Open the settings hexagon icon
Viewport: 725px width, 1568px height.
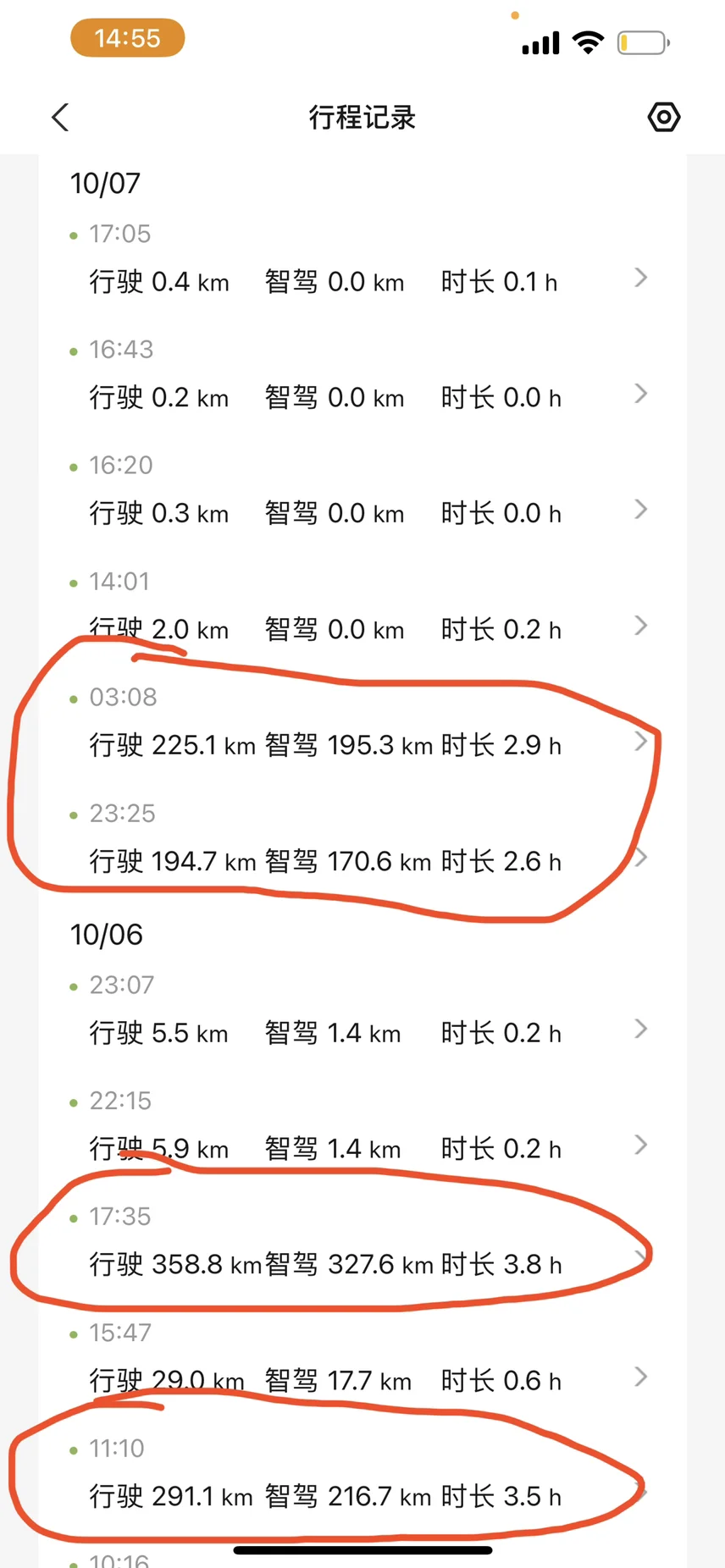click(x=664, y=117)
